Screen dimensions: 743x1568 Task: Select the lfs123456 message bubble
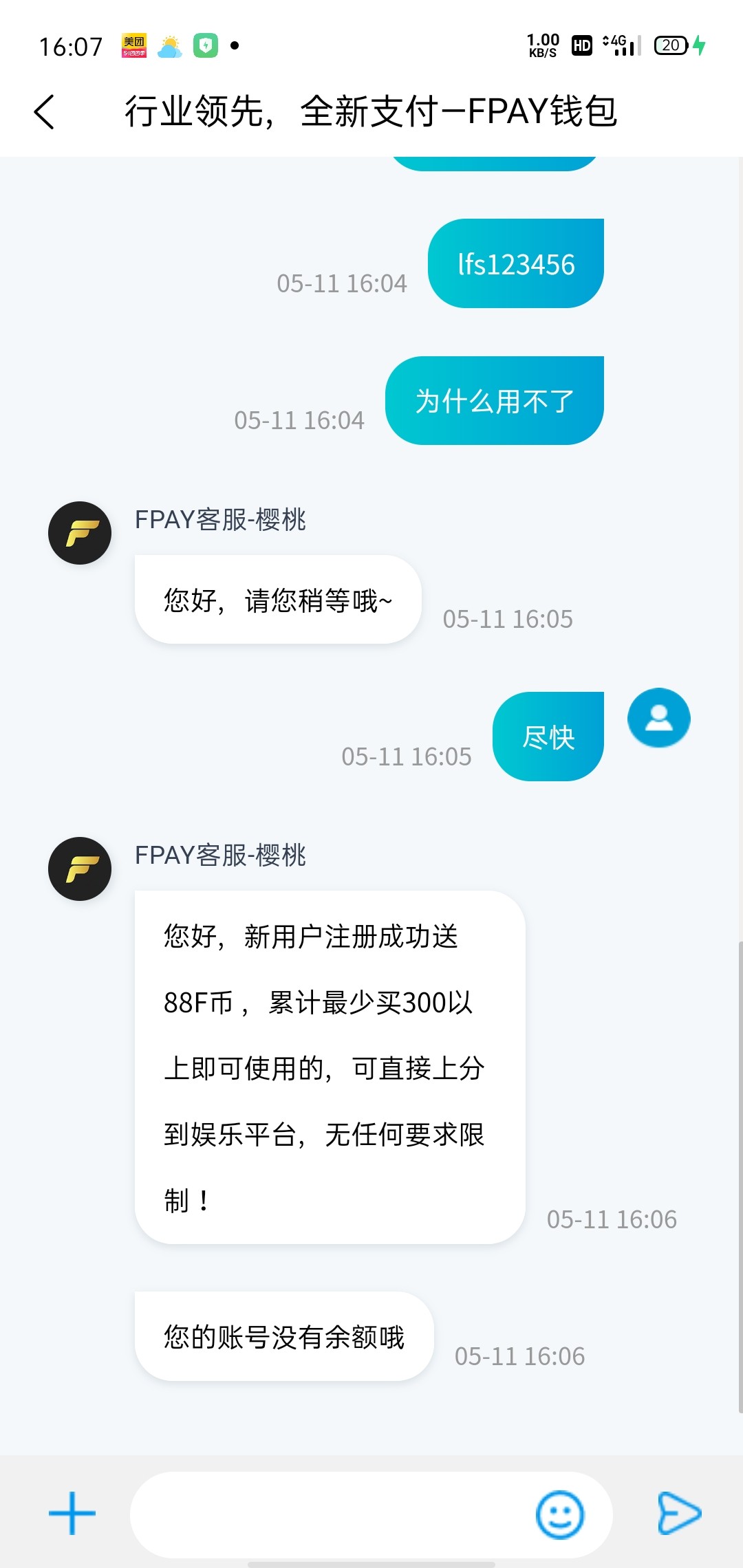tap(516, 262)
